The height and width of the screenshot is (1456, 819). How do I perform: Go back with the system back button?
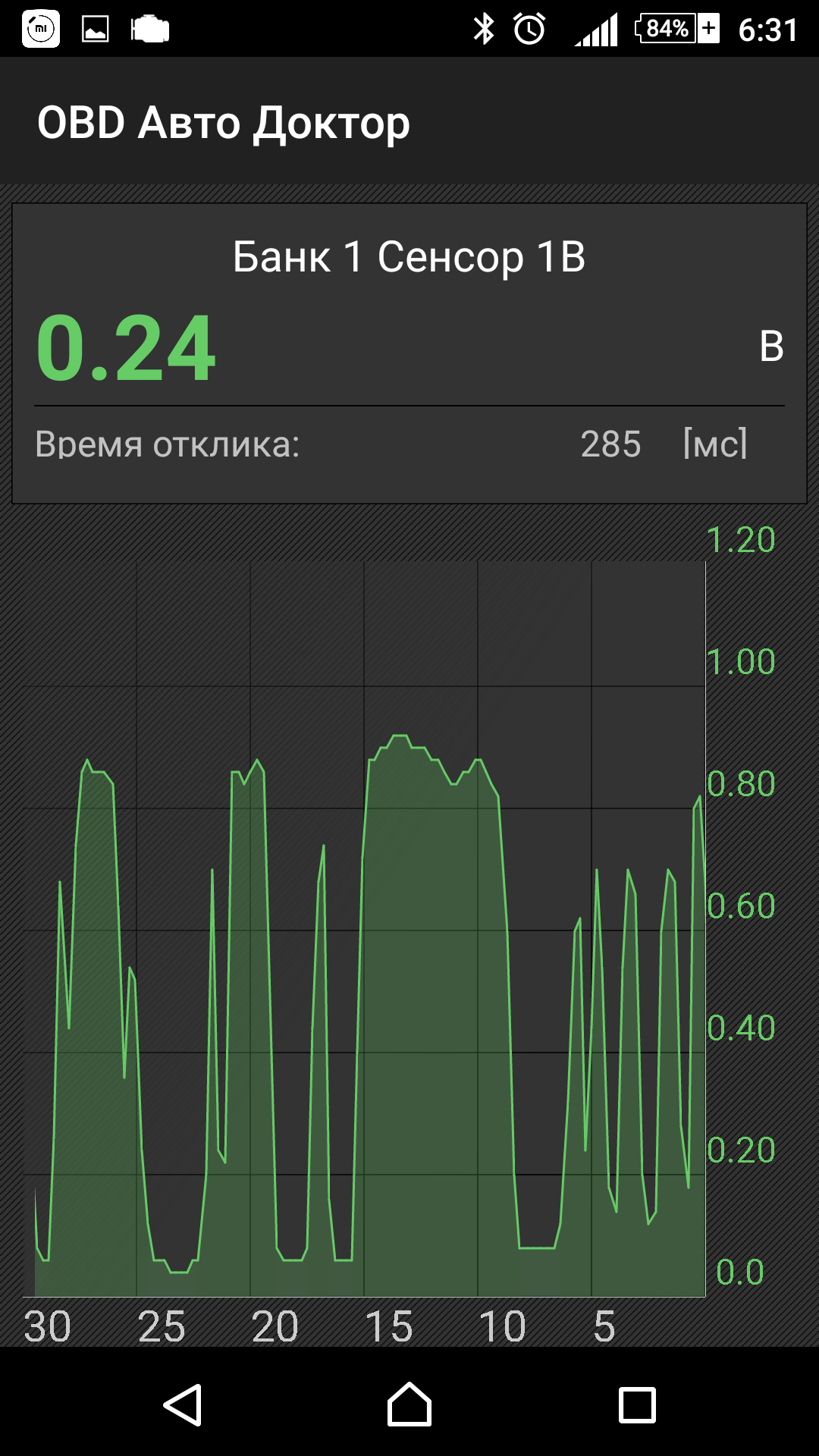point(183,1405)
